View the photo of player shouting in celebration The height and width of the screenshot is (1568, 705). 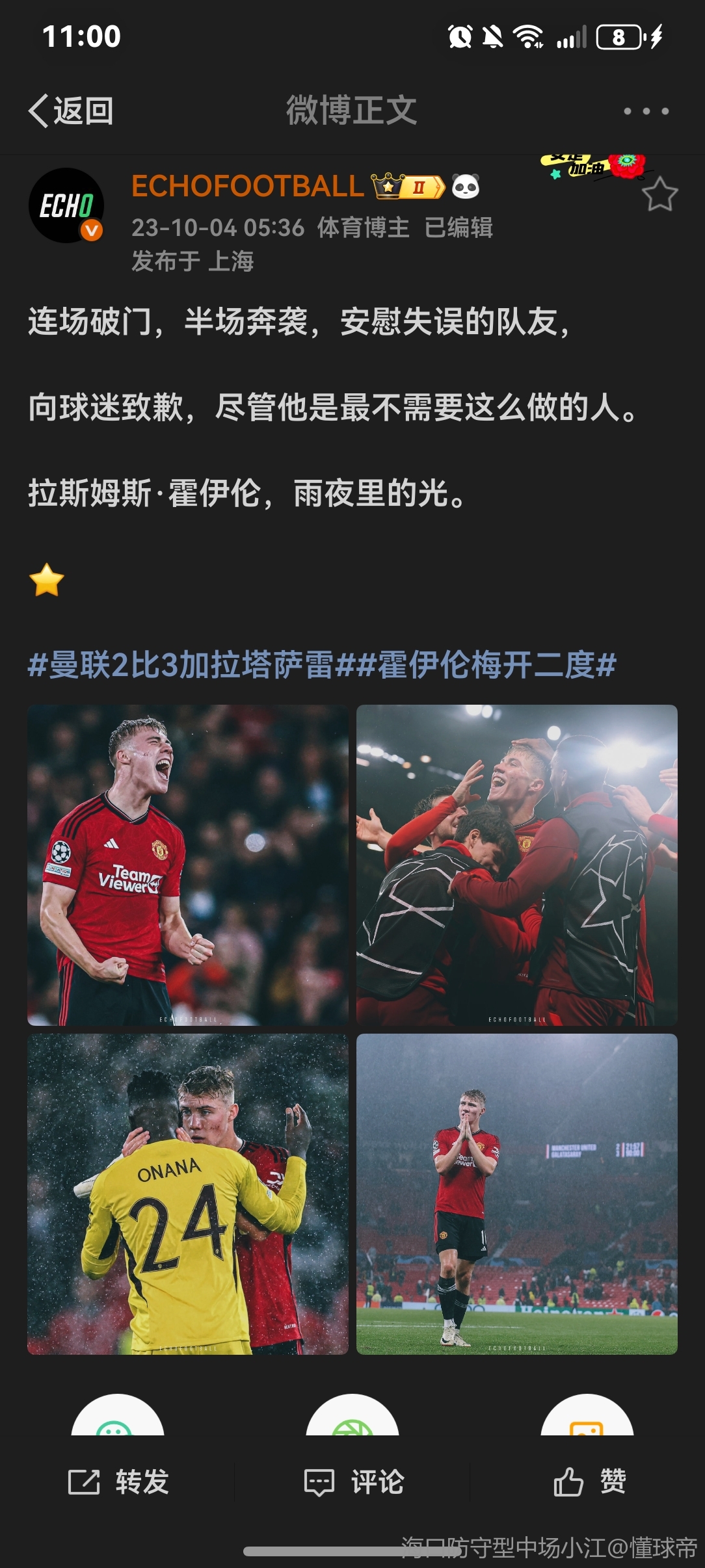[188, 865]
